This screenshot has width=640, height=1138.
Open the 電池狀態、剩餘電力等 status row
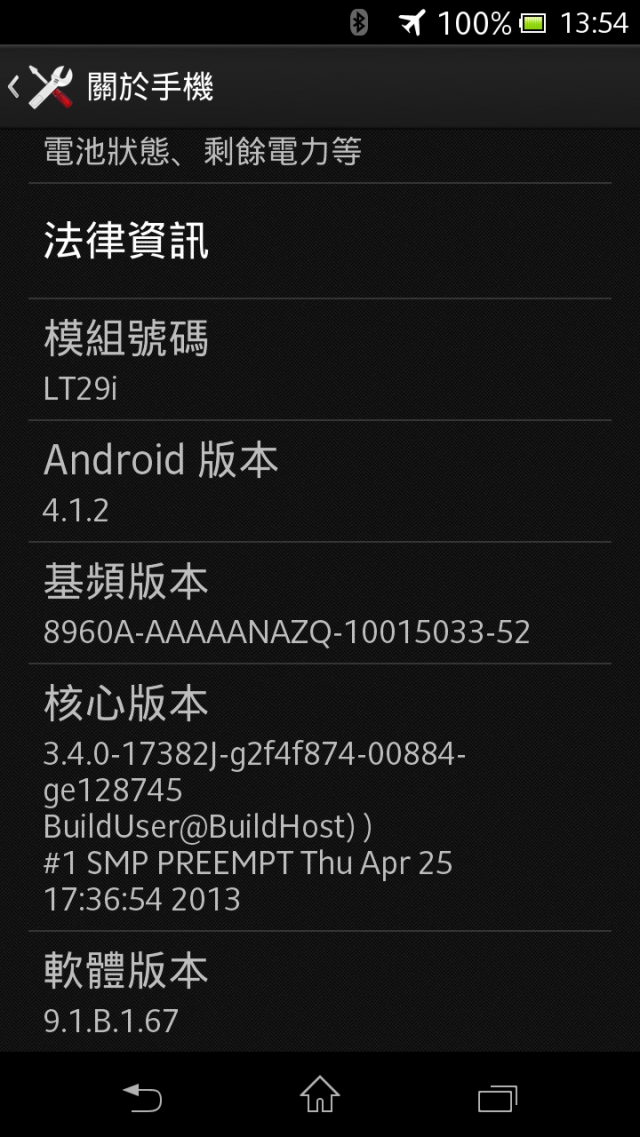[x=320, y=155]
